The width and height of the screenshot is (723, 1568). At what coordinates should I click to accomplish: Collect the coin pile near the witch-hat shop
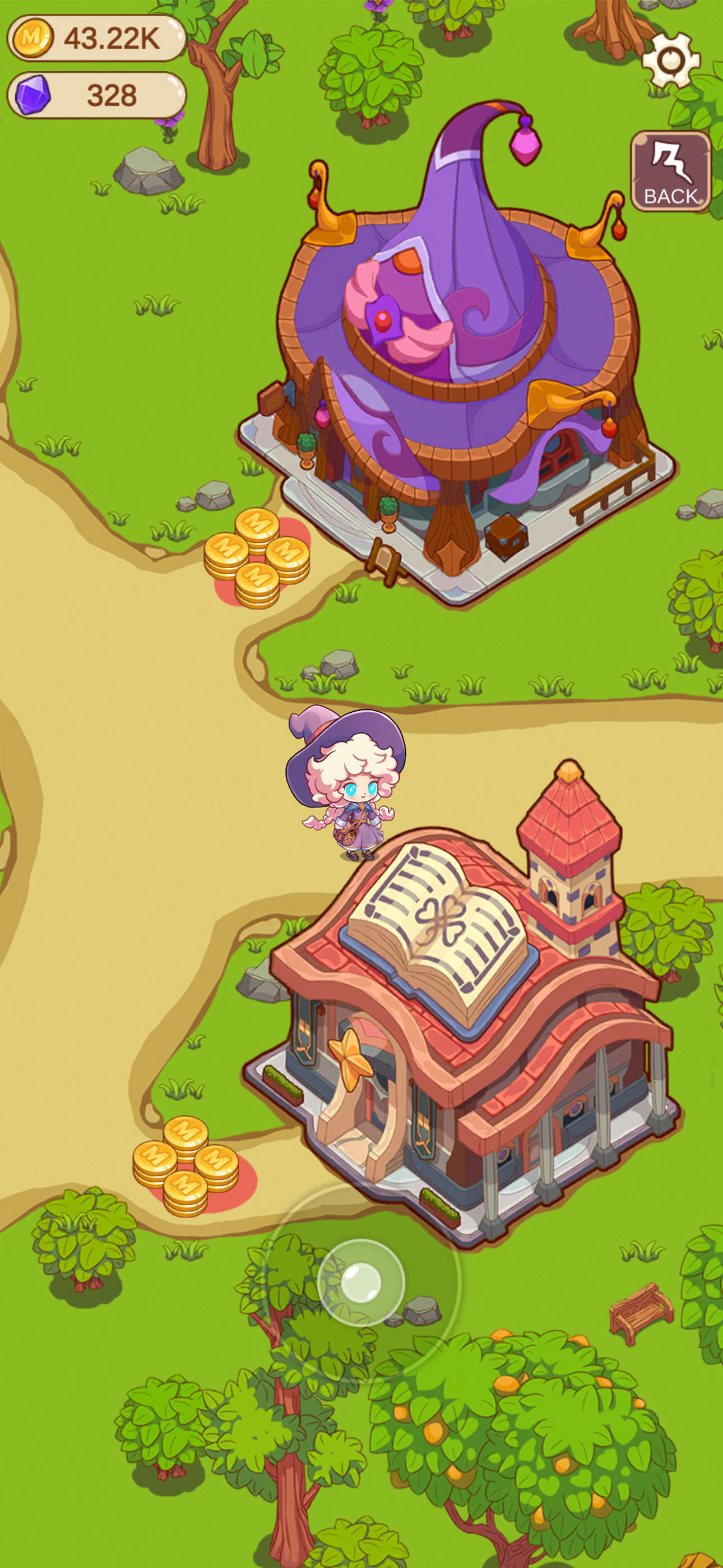(257, 557)
